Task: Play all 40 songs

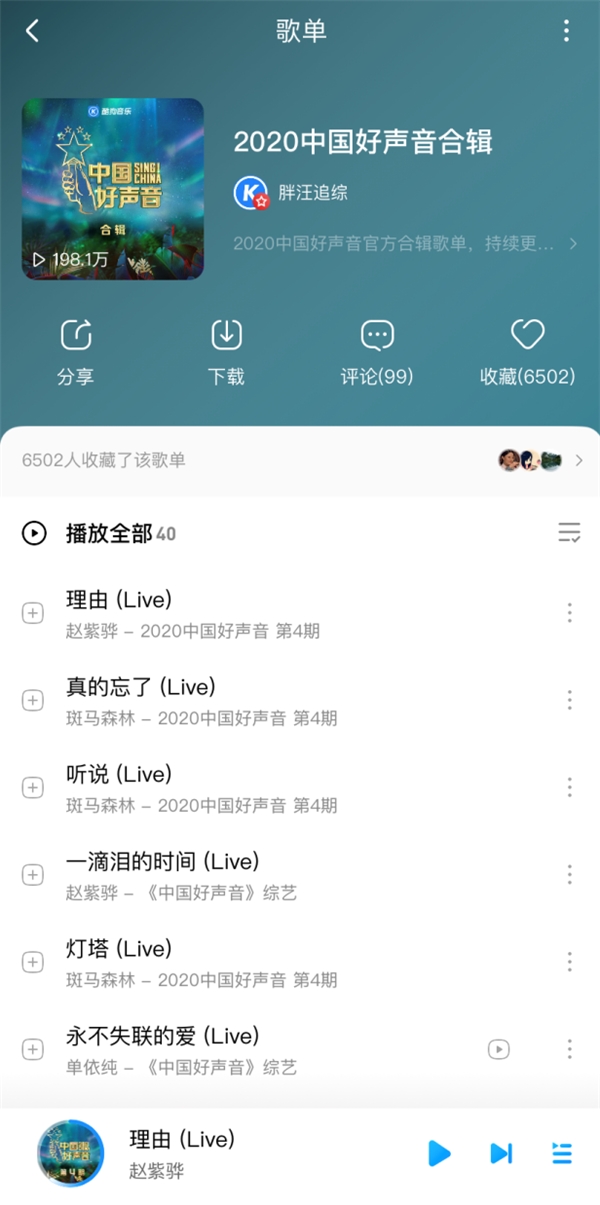Action: click(x=99, y=533)
